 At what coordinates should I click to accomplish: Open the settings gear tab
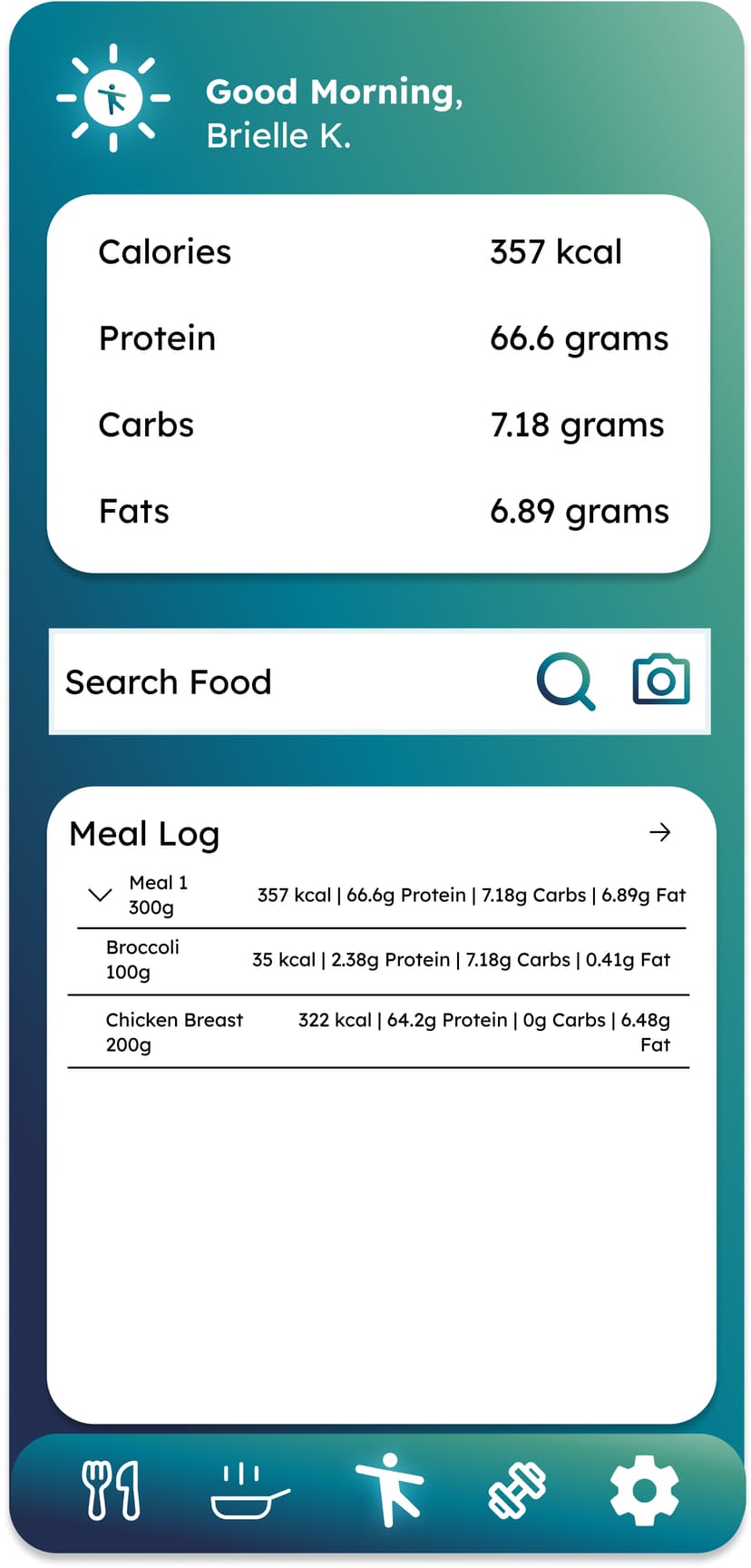tap(644, 1489)
